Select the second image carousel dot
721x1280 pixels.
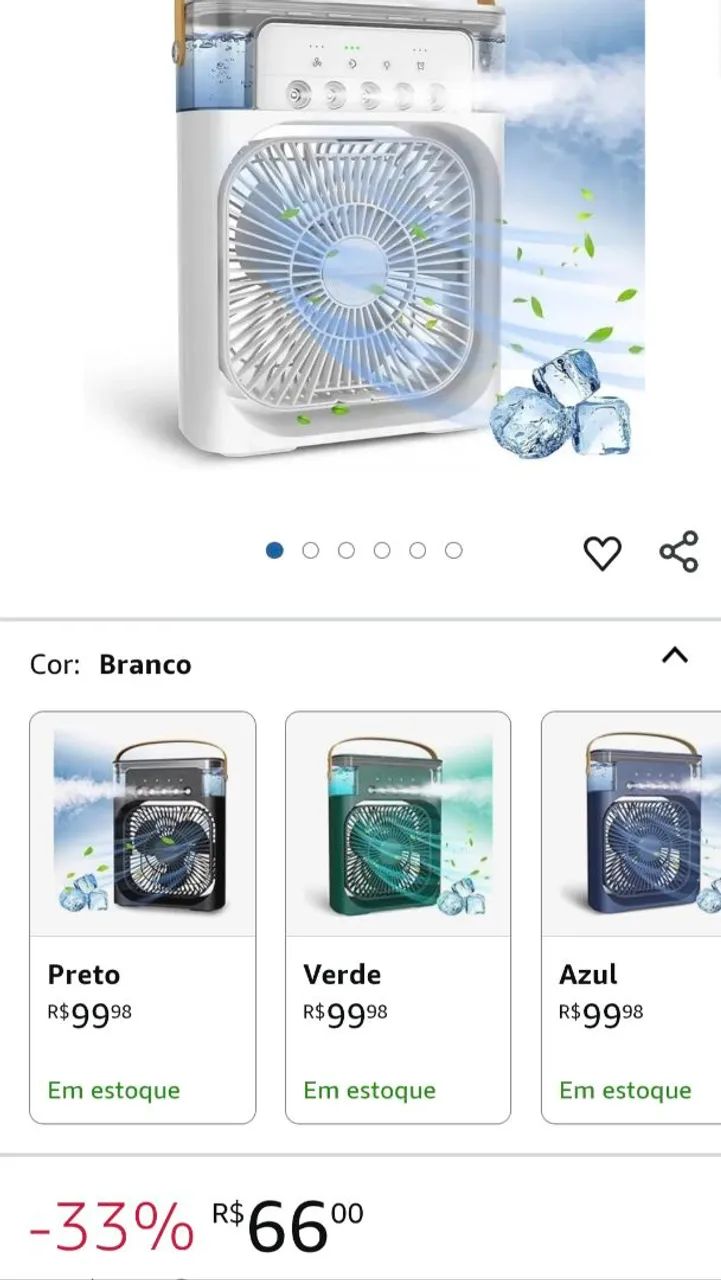tap(312, 548)
